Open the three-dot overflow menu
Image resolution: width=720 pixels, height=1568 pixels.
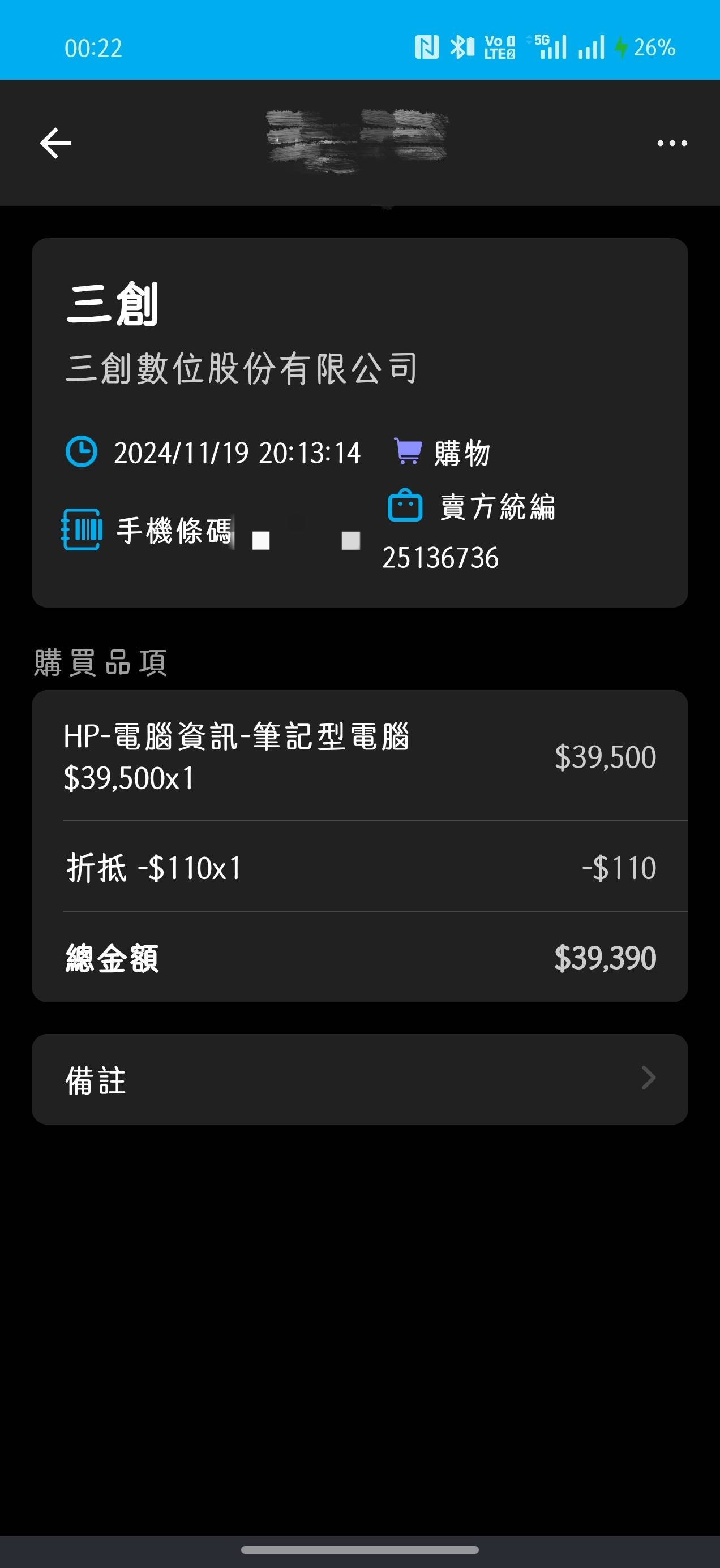pyautogui.click(x=672, y=143)
